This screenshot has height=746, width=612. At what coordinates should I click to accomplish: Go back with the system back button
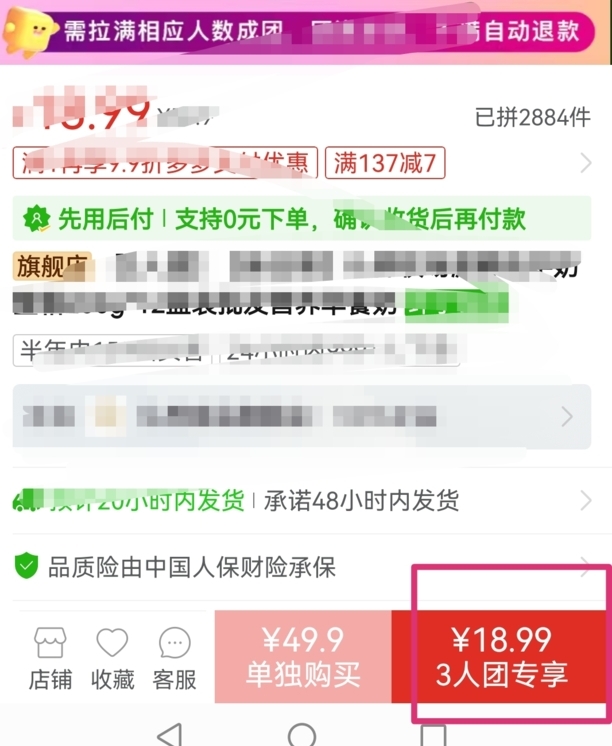click(x=171, y=735)
